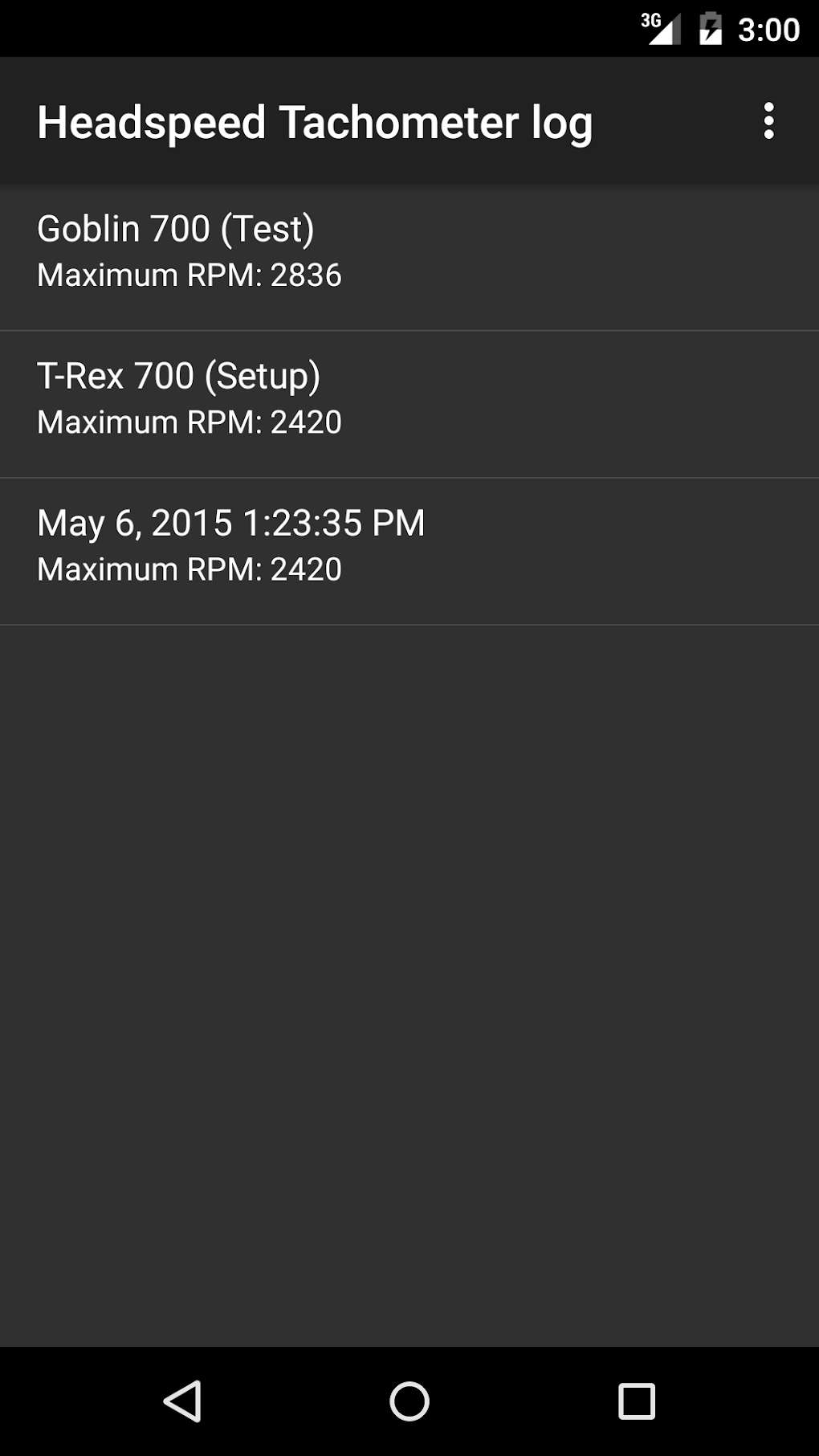The image size is (819, 1456).
Task: Open the Goblin 700 (Test) log entry
Action: coord(409,252)
